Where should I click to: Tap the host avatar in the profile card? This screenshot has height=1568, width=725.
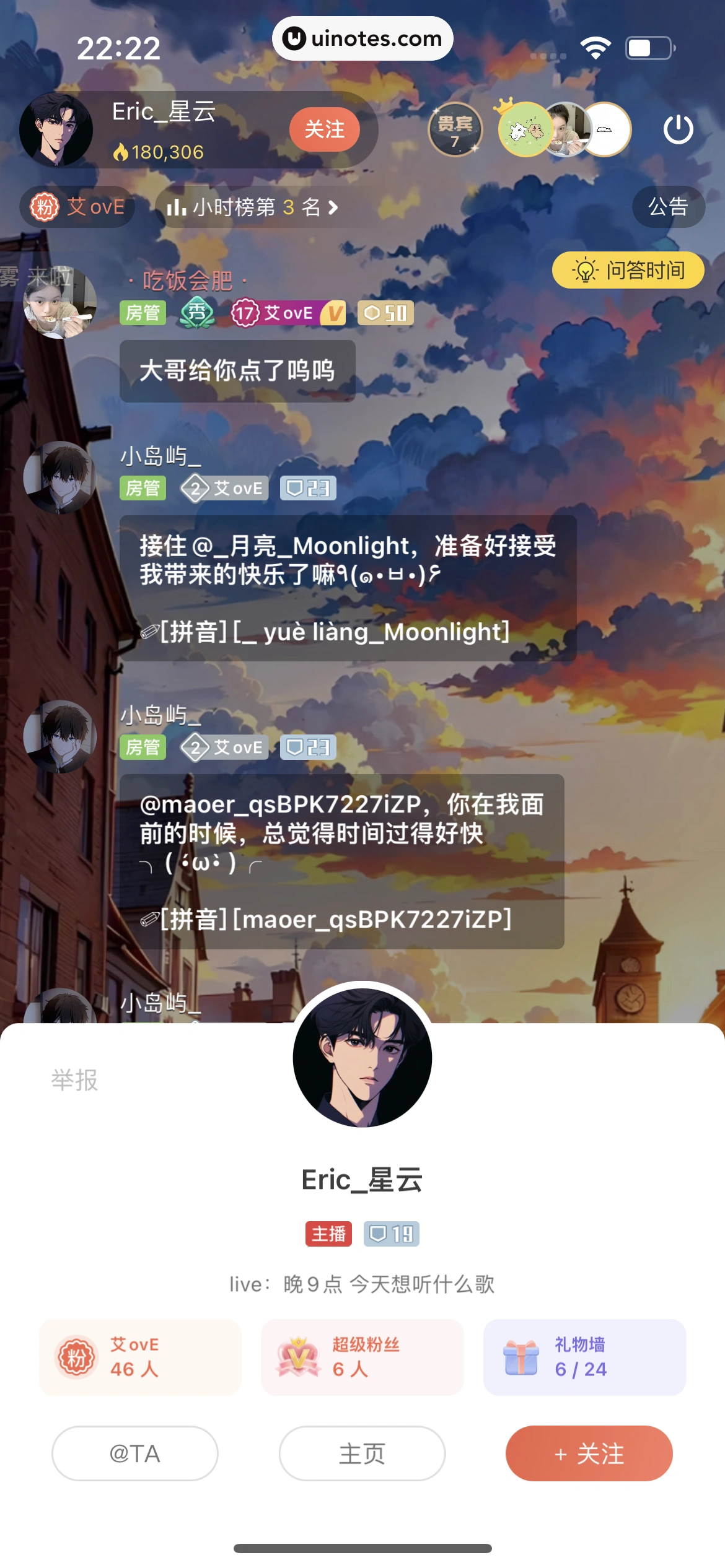(362, 1058)
